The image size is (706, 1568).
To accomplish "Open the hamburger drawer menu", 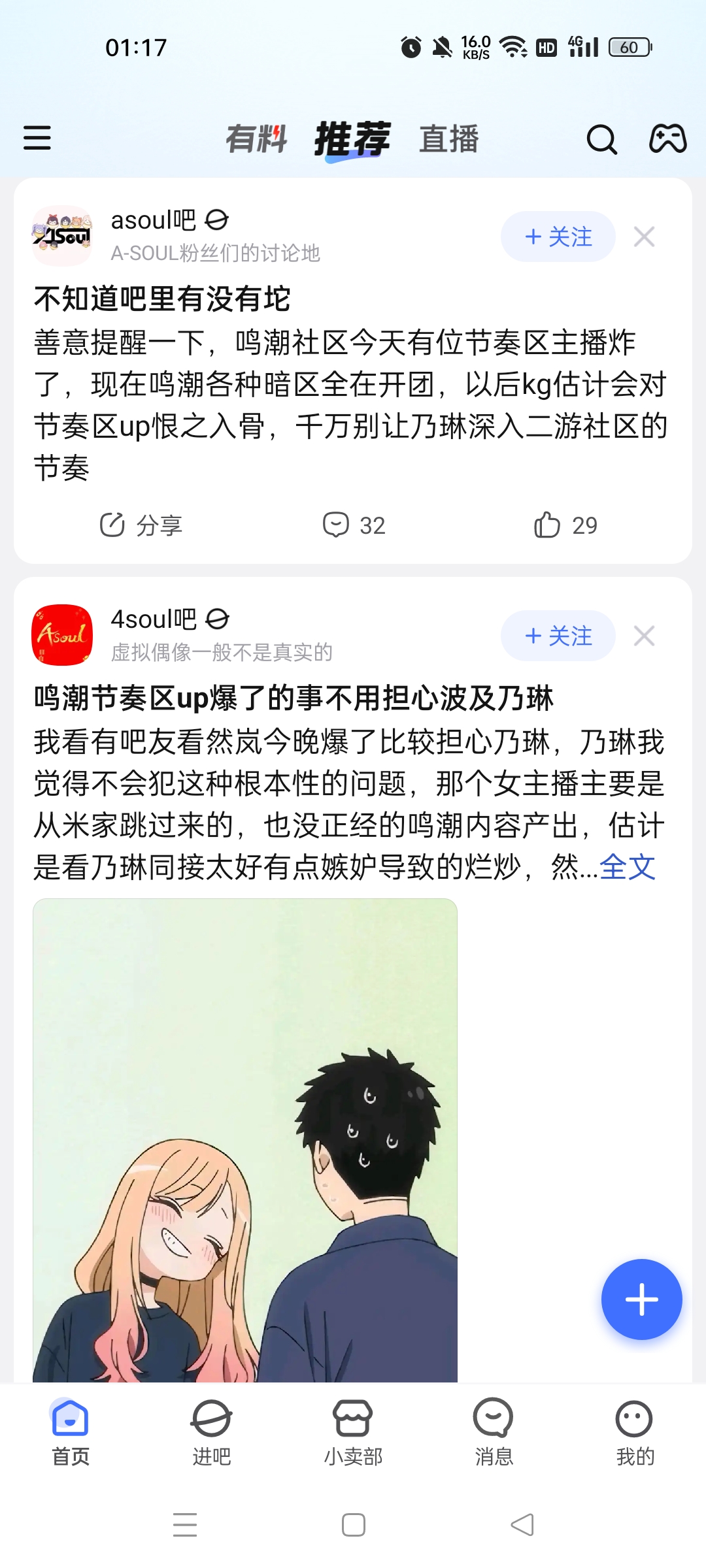I will (37, 139).
